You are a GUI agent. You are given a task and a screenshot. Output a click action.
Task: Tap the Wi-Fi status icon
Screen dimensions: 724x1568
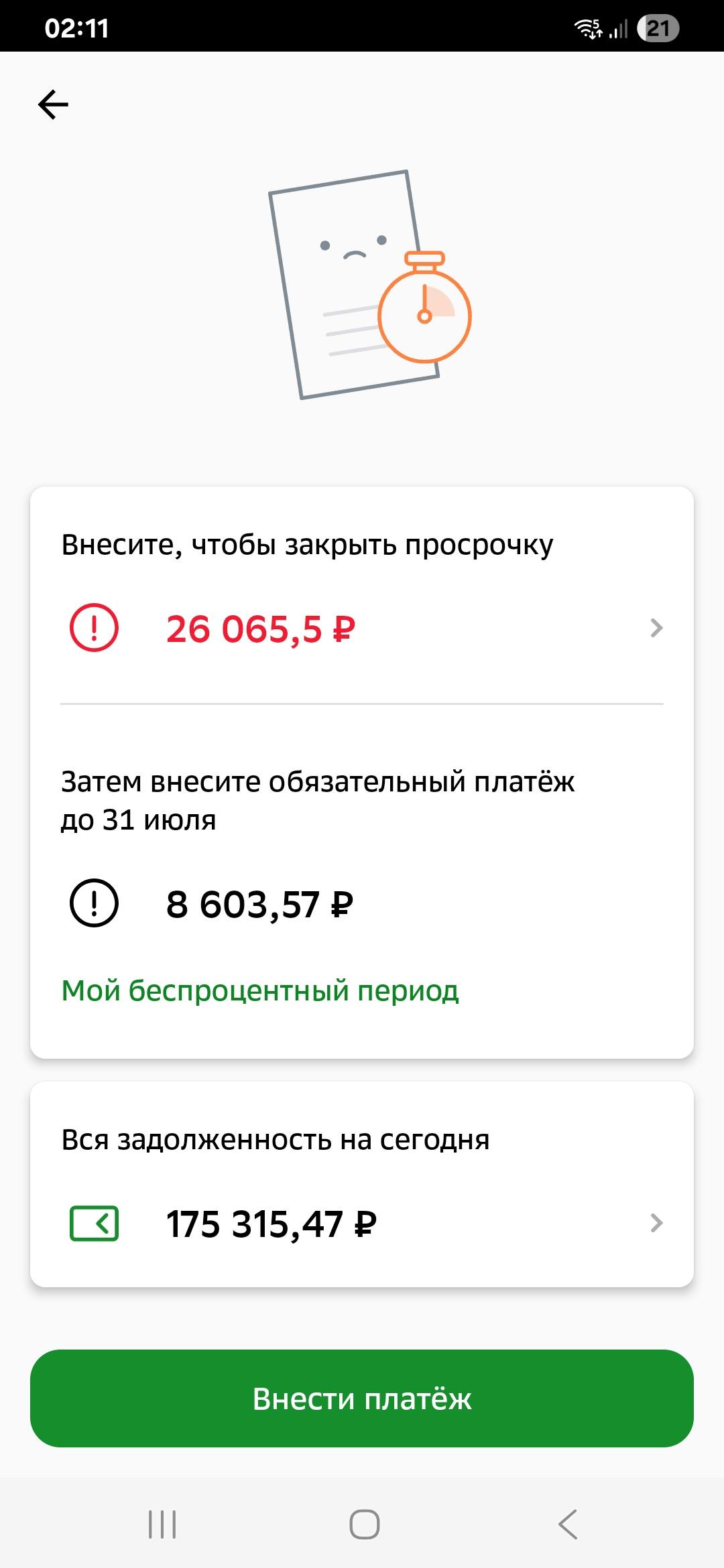(x=589, y=27)
